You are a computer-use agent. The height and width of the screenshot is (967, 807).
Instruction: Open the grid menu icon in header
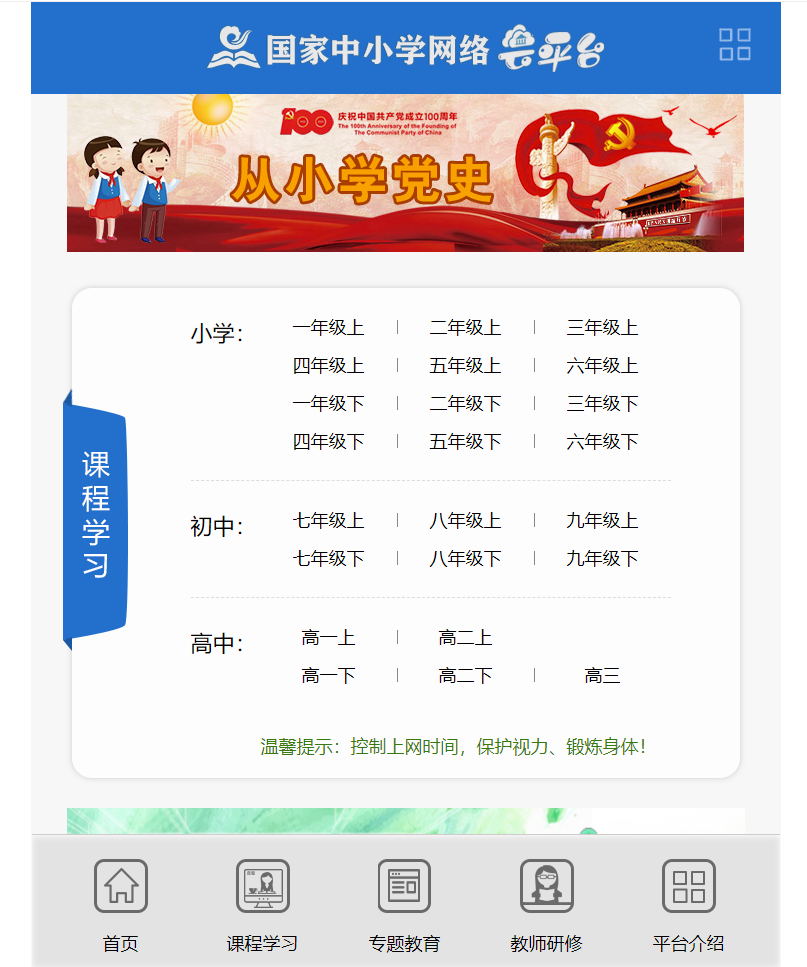point(735,45)
